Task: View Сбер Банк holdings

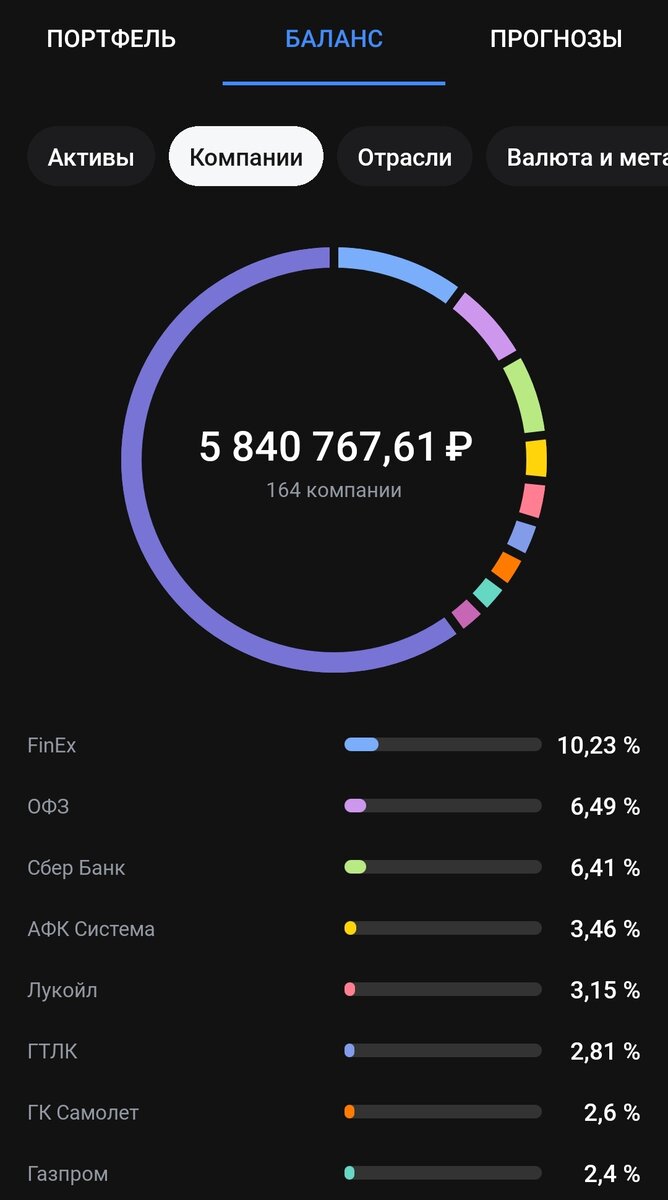Action: (x=334, y=867)
